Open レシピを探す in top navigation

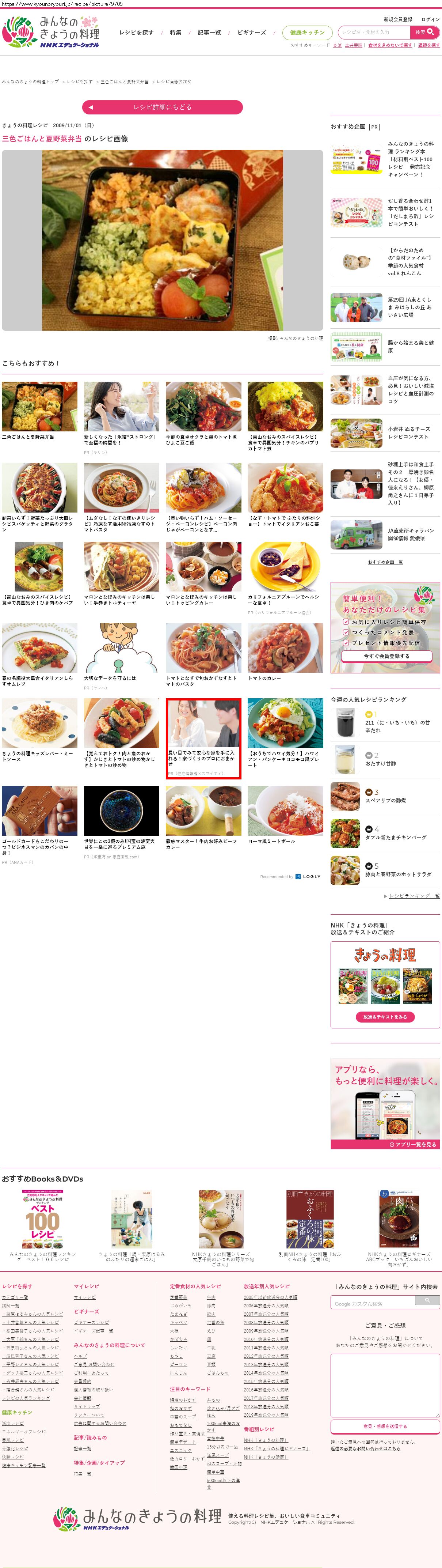pos(136,33)
